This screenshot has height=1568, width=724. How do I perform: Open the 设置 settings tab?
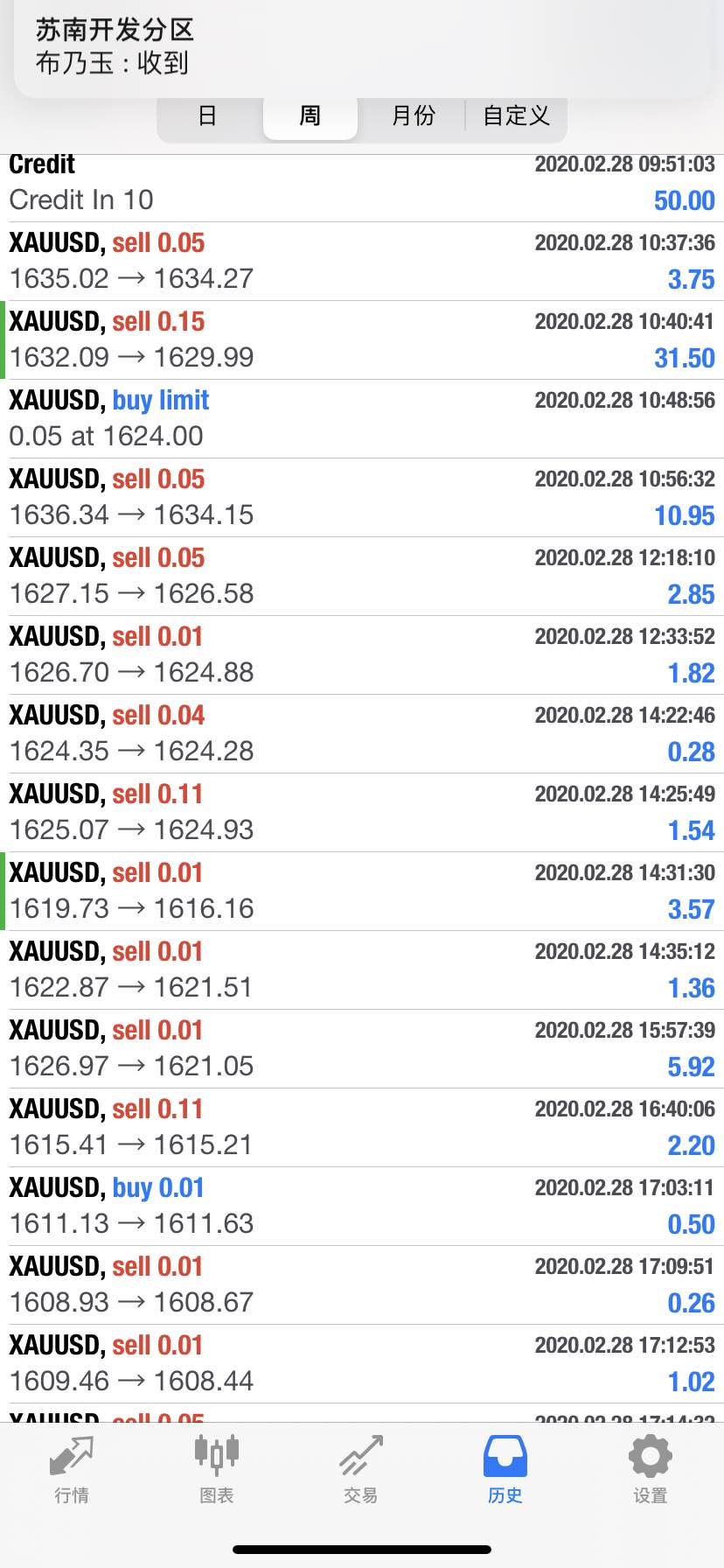(x=651, y=1469)
